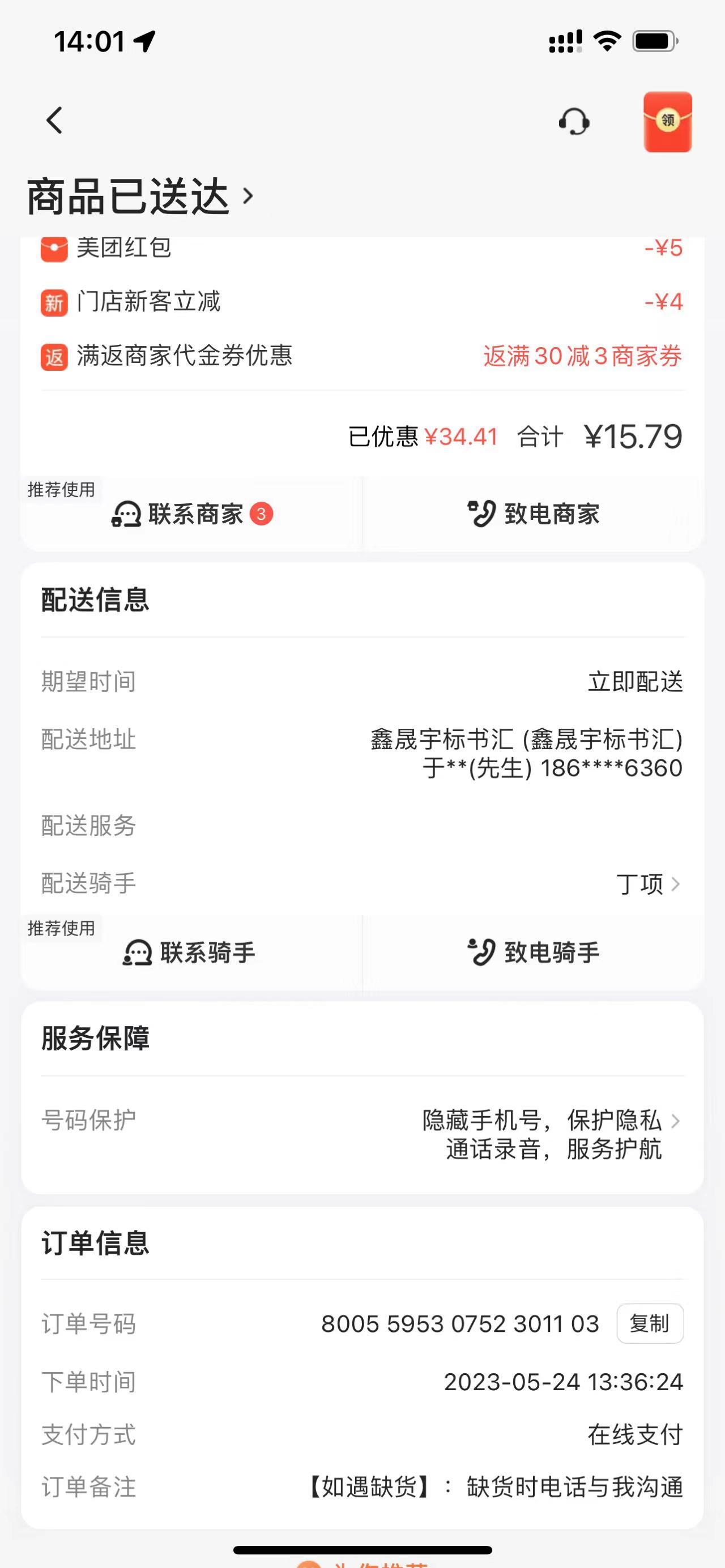The image size is (725, 1568).
Task: Open 号码保护 privacy protection details
Action: [551, 1134]
